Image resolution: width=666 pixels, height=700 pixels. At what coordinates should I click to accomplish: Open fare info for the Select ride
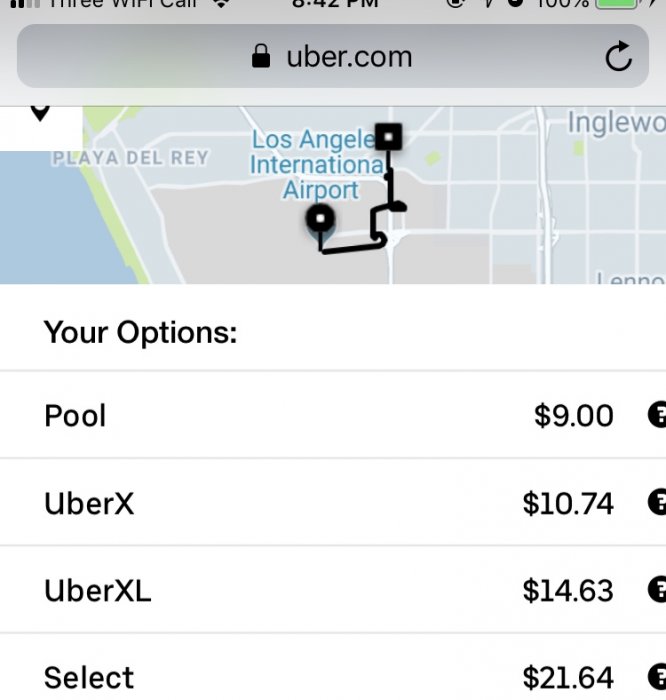pos(657,677)
